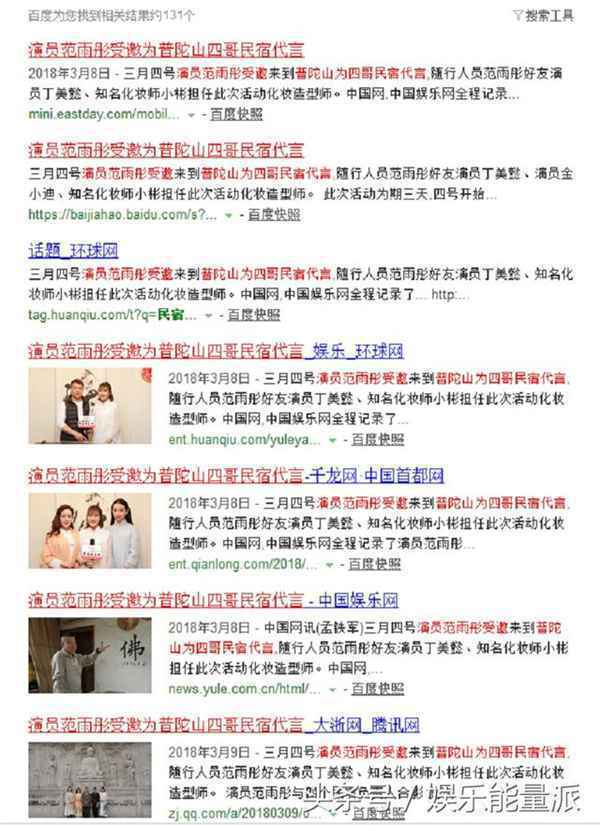View 百度快照 for the news.yule.com.cn result

[377, 689]
